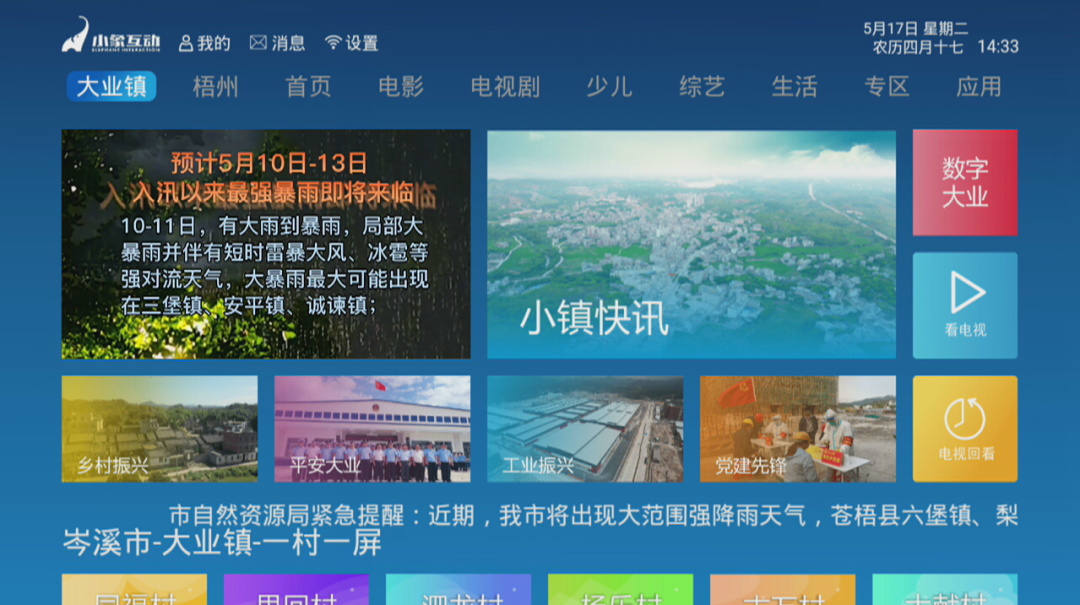This screenshot has width=1080, height=605.
Task: Open 设置 settings
Action: [x=351, y=43]
